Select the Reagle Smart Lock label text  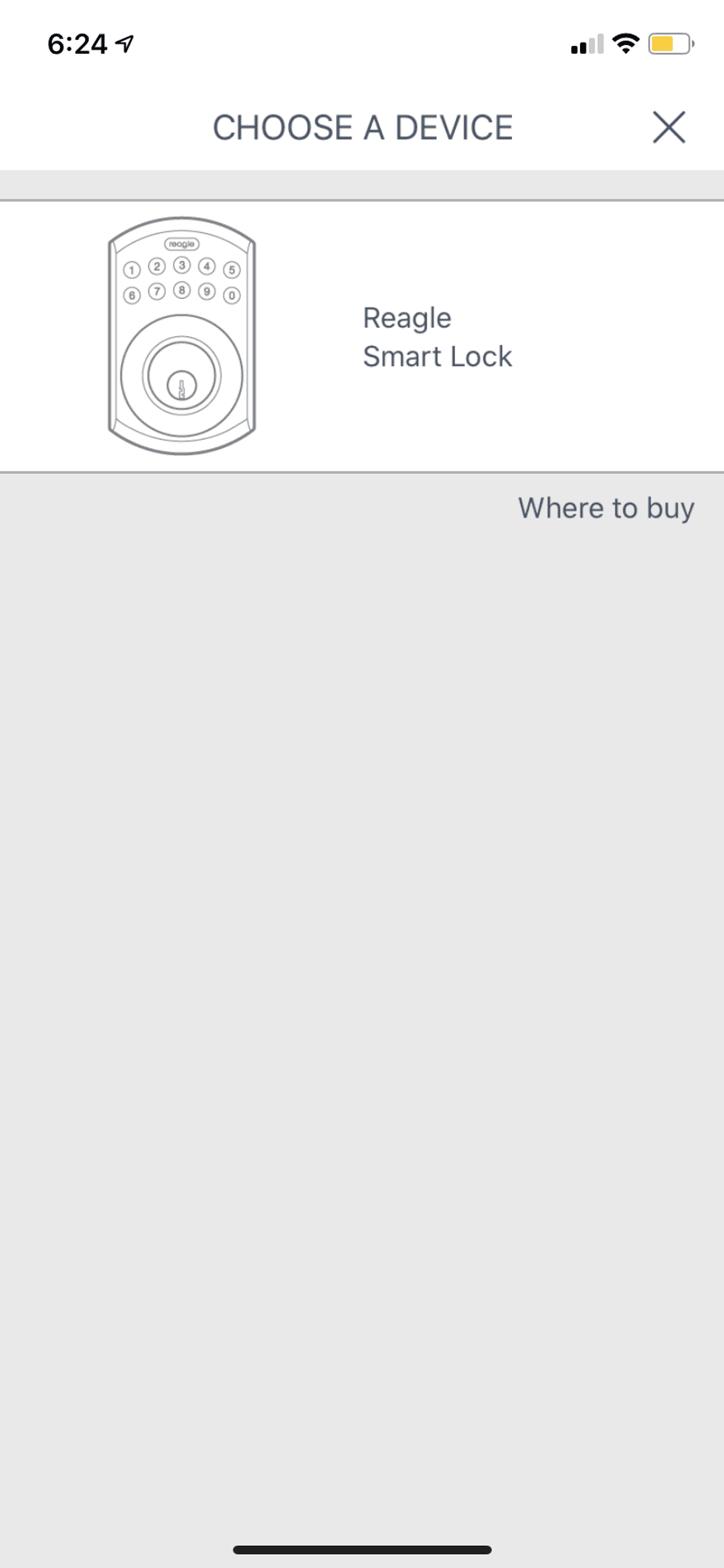click(437, 336)
